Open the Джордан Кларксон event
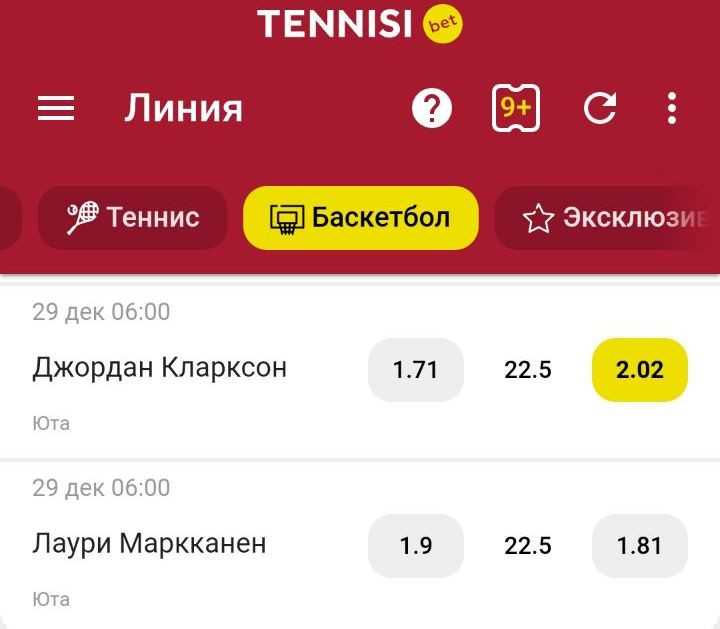720x629 pixels. [160, 368]
